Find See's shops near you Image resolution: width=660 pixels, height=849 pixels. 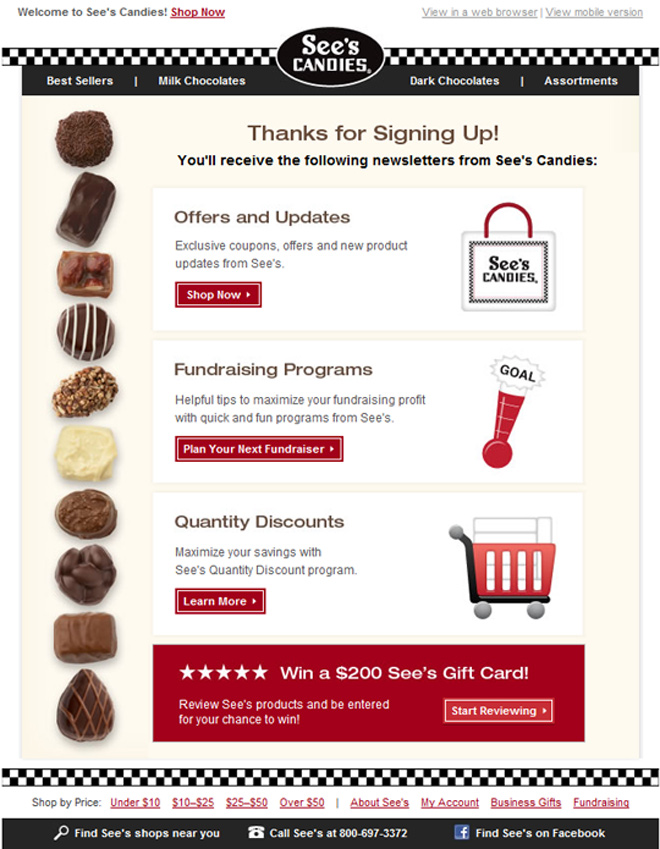pos(146,833)
